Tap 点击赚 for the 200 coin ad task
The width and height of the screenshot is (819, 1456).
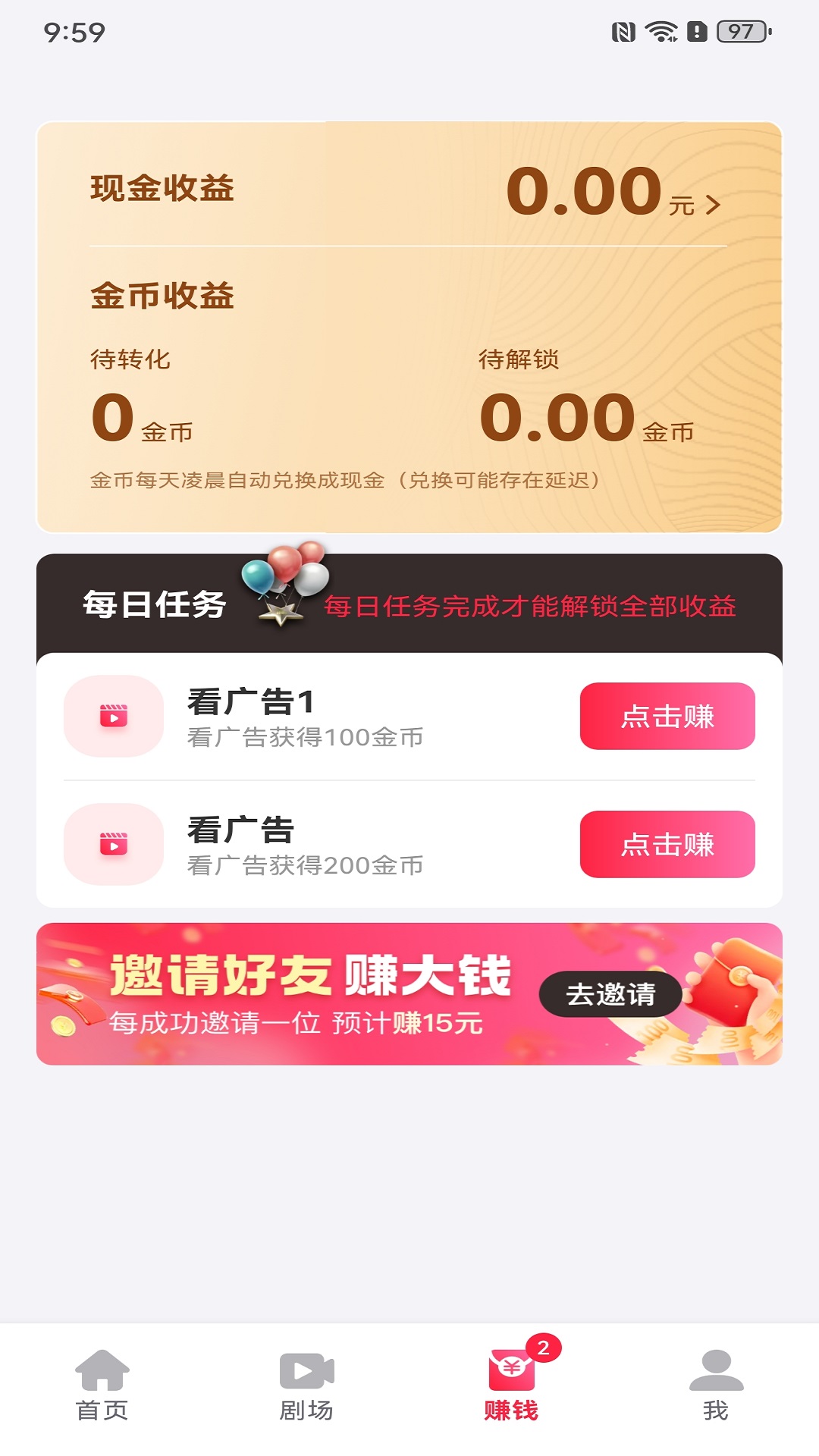[x=667, y=844]
